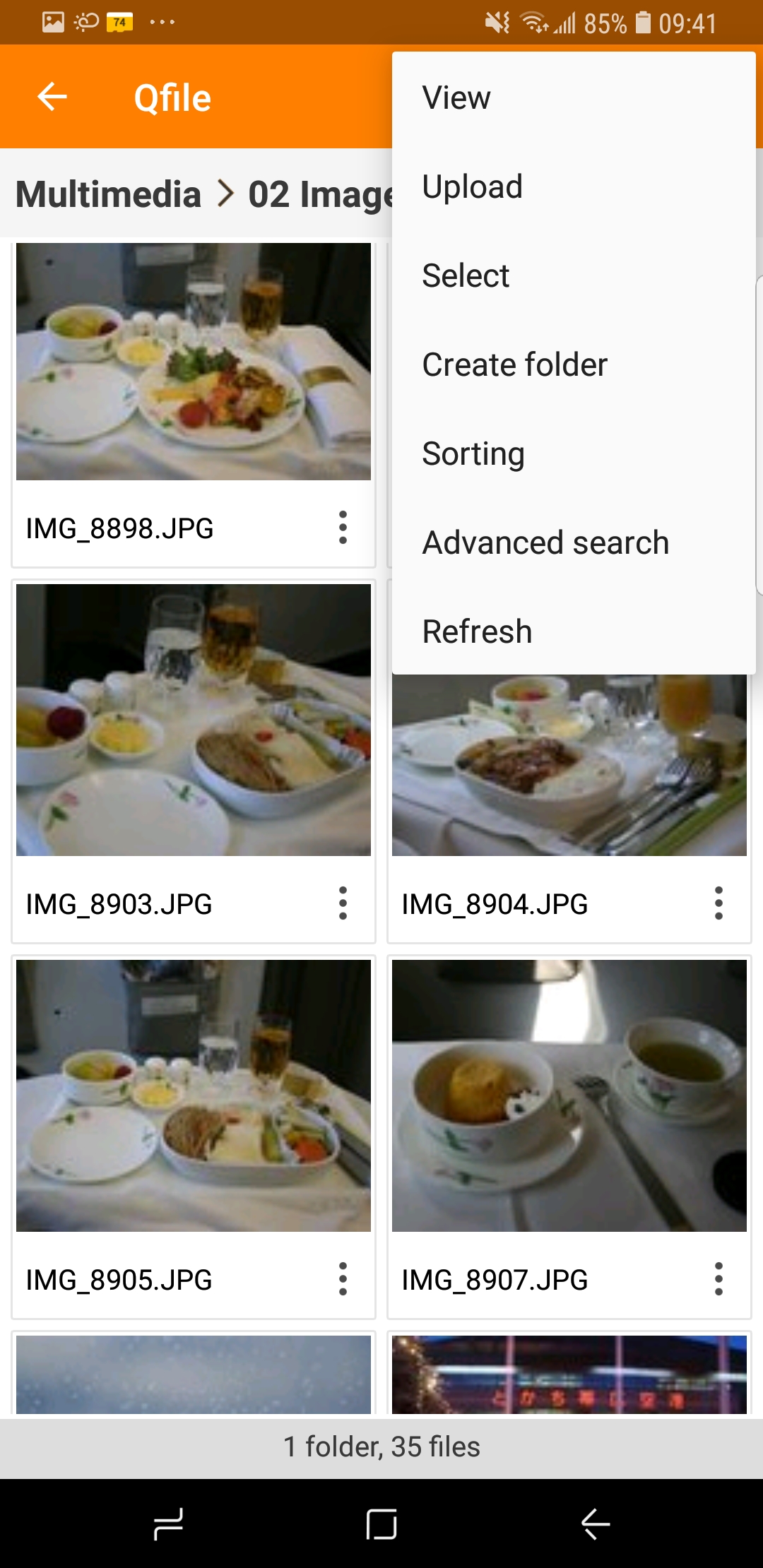Tap the Recents navigation key
Screen dimensions: 763x1568
tap(167, 1522)
